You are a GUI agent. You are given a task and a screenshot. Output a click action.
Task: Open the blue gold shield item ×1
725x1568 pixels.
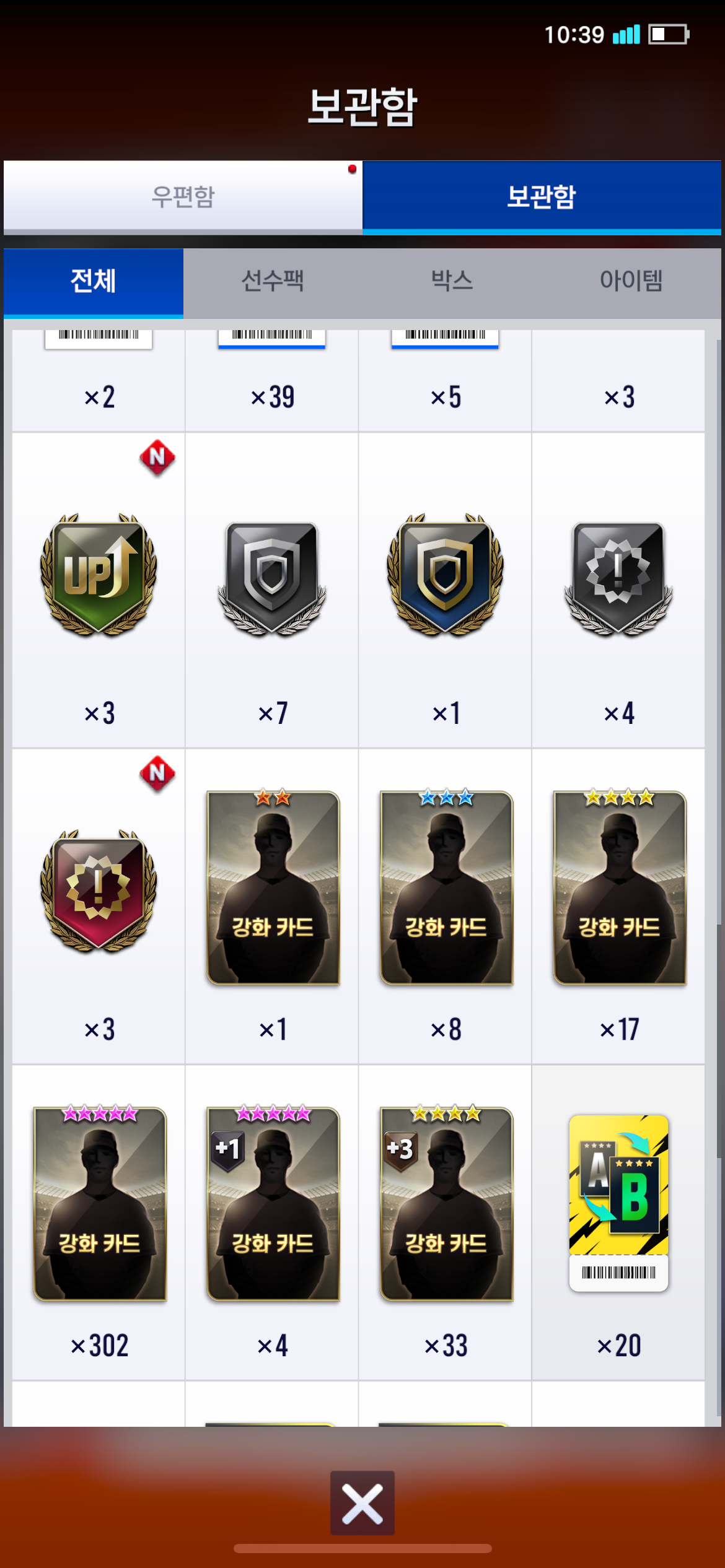pyautogui.click(x=445, y=574)
